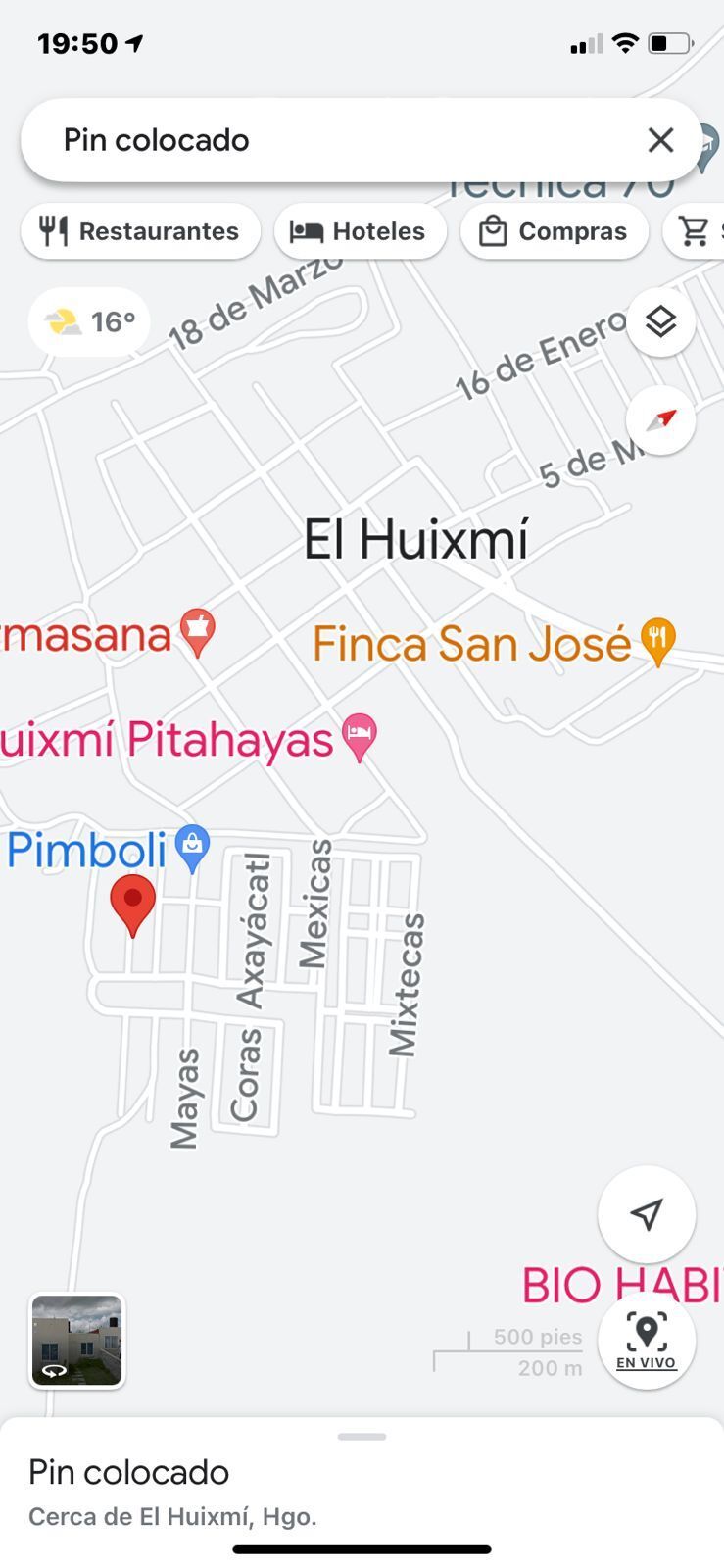Select the Hoteles chip

360,231
